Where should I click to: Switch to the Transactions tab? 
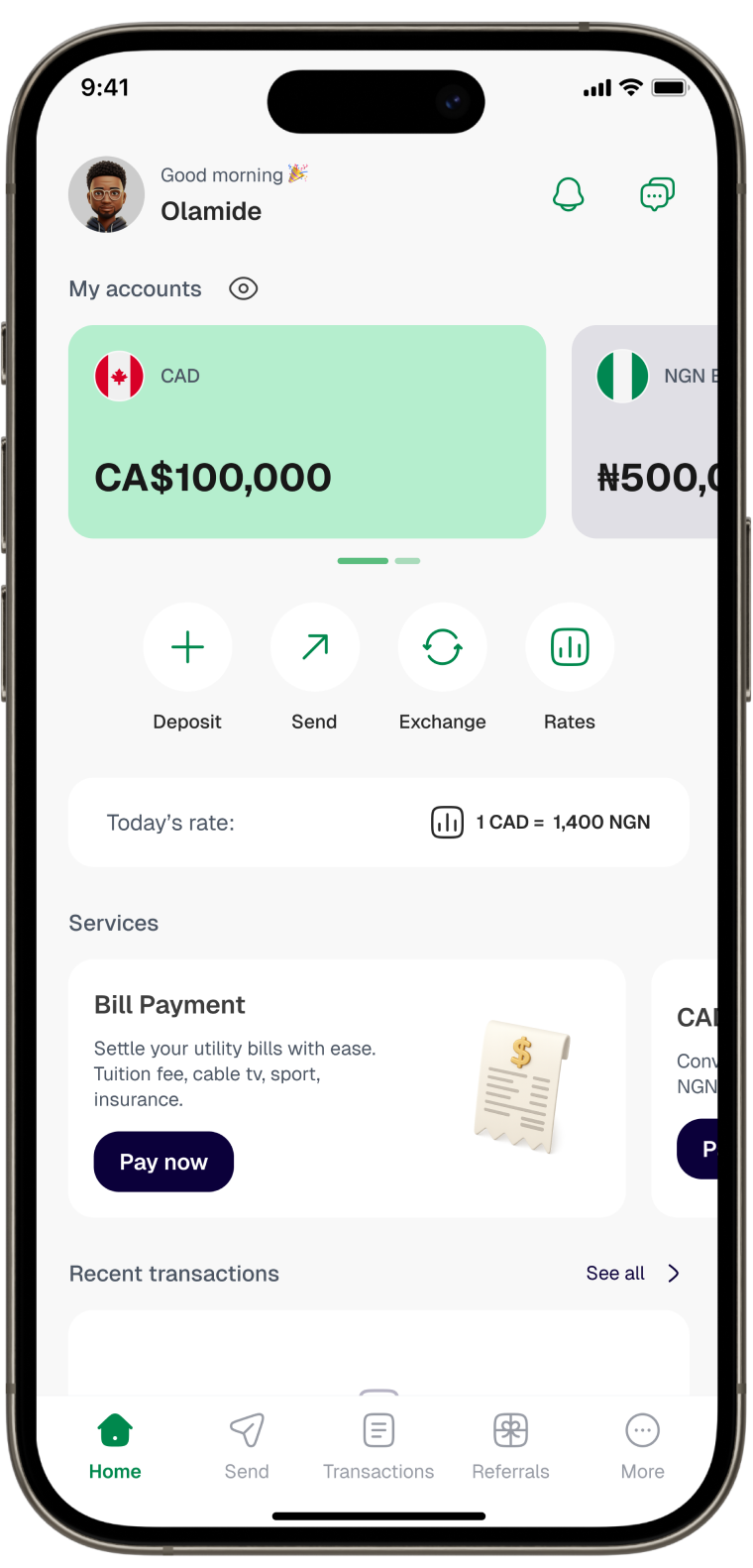378,1446
